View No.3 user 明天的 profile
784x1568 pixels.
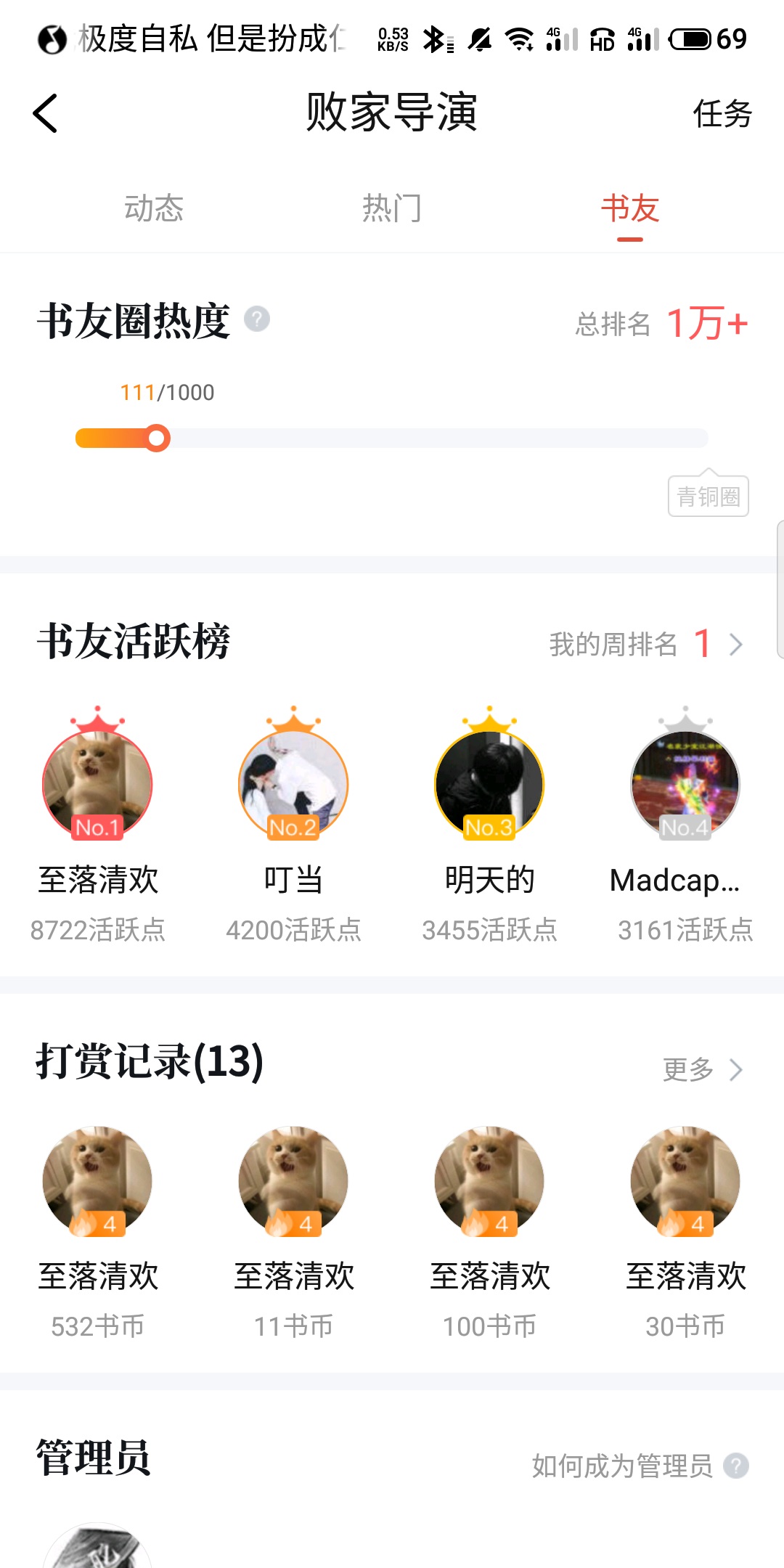489,784
